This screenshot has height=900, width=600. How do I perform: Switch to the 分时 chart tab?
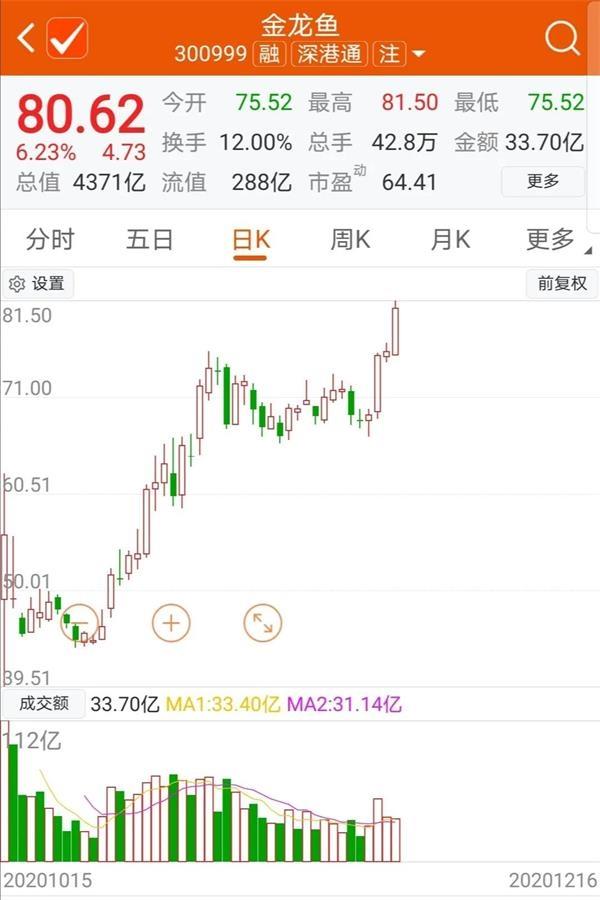(50, 240)
